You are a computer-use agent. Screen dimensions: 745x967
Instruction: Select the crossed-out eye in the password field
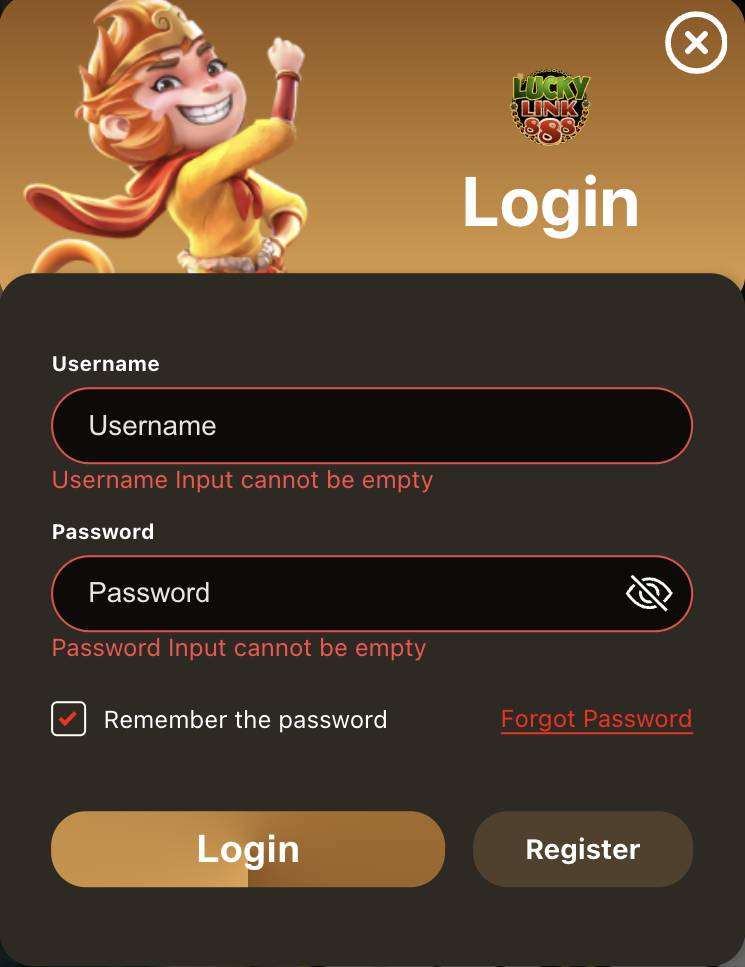click(x=648, y=592)
